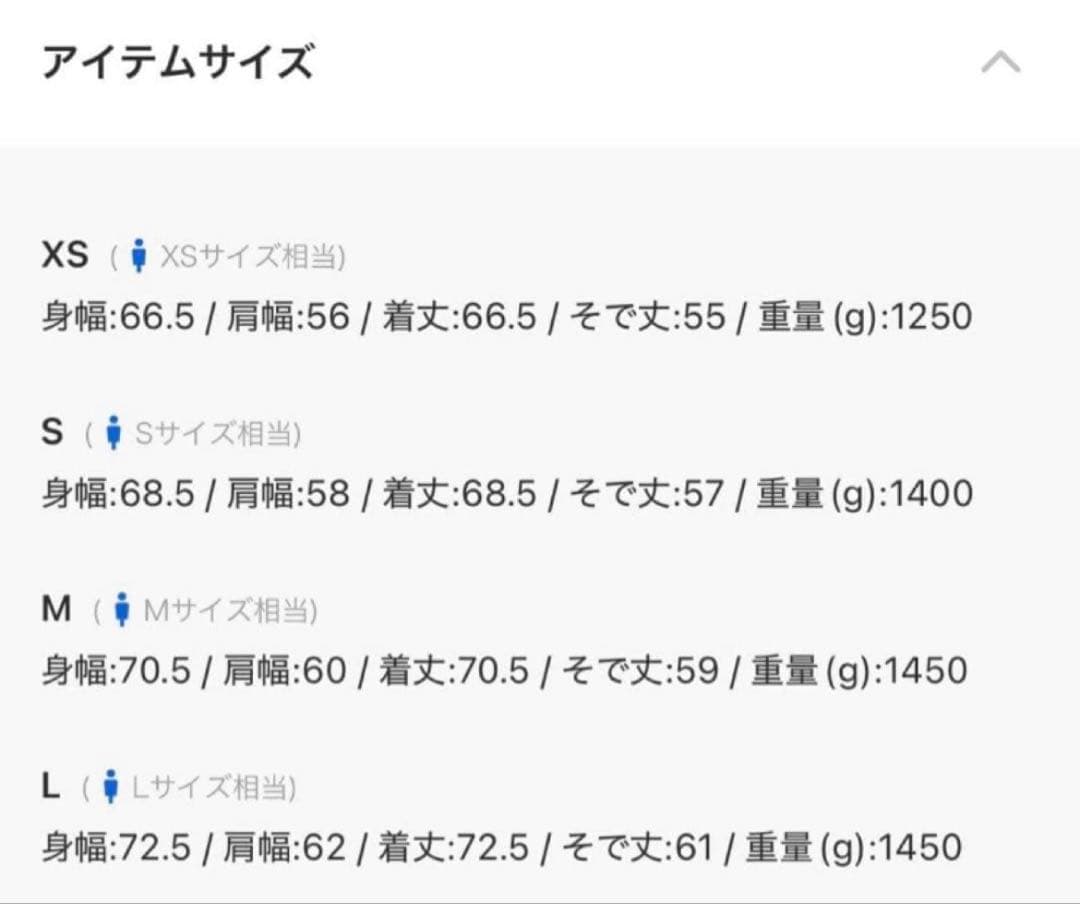Collapse the アイテムサイズ section

(1000, 63)
